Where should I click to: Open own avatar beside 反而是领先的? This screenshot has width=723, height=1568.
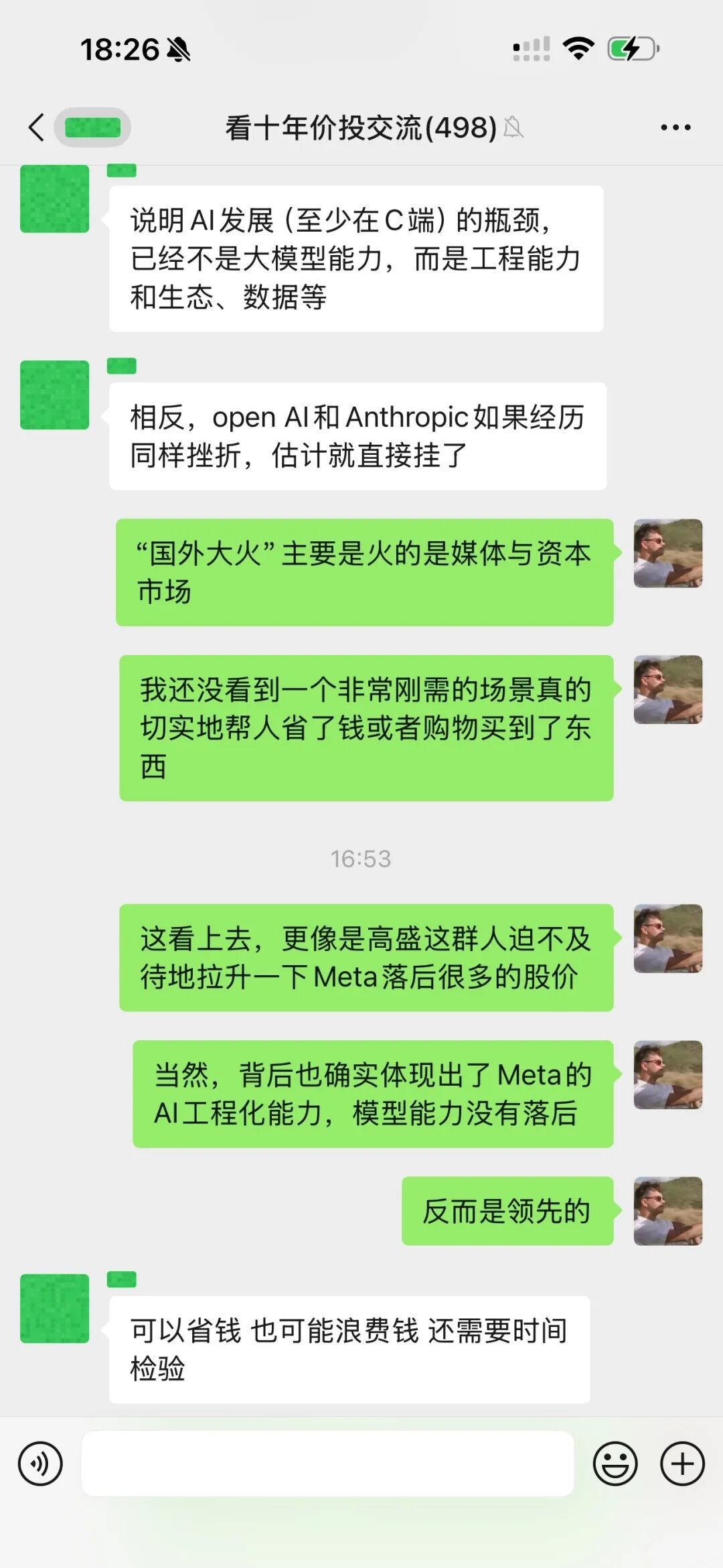coord(668,1211)
